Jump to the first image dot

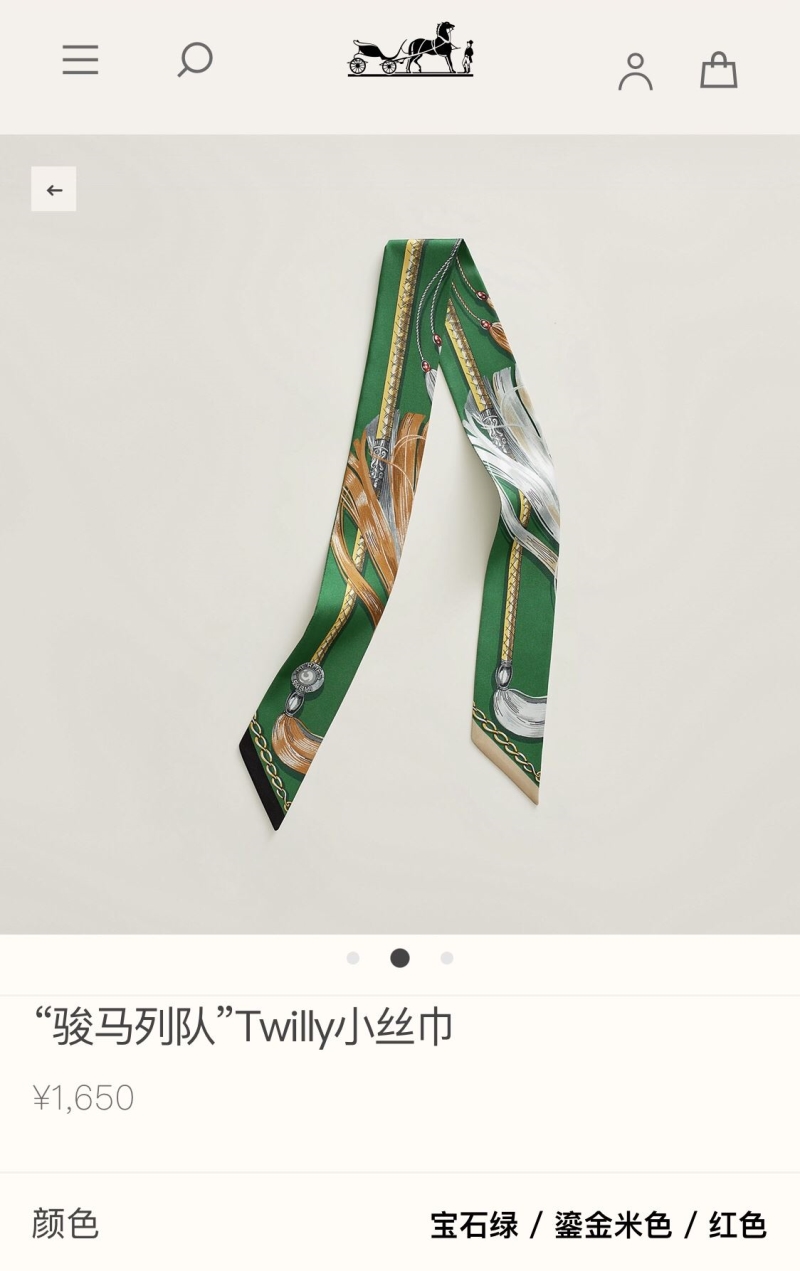coord(353,958)
